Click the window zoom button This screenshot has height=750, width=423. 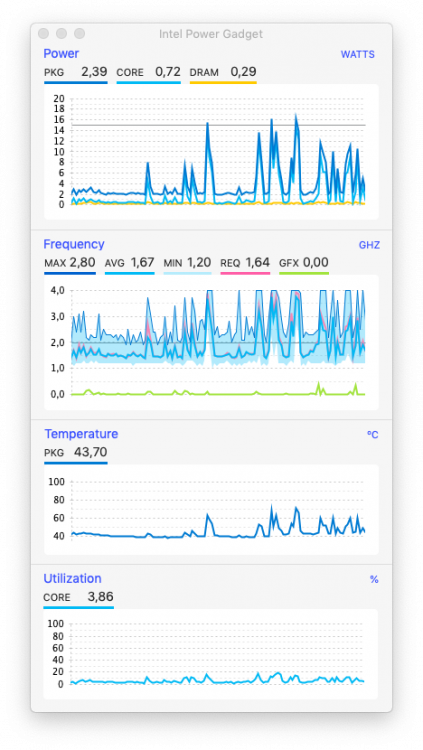(x=79, y=33)
